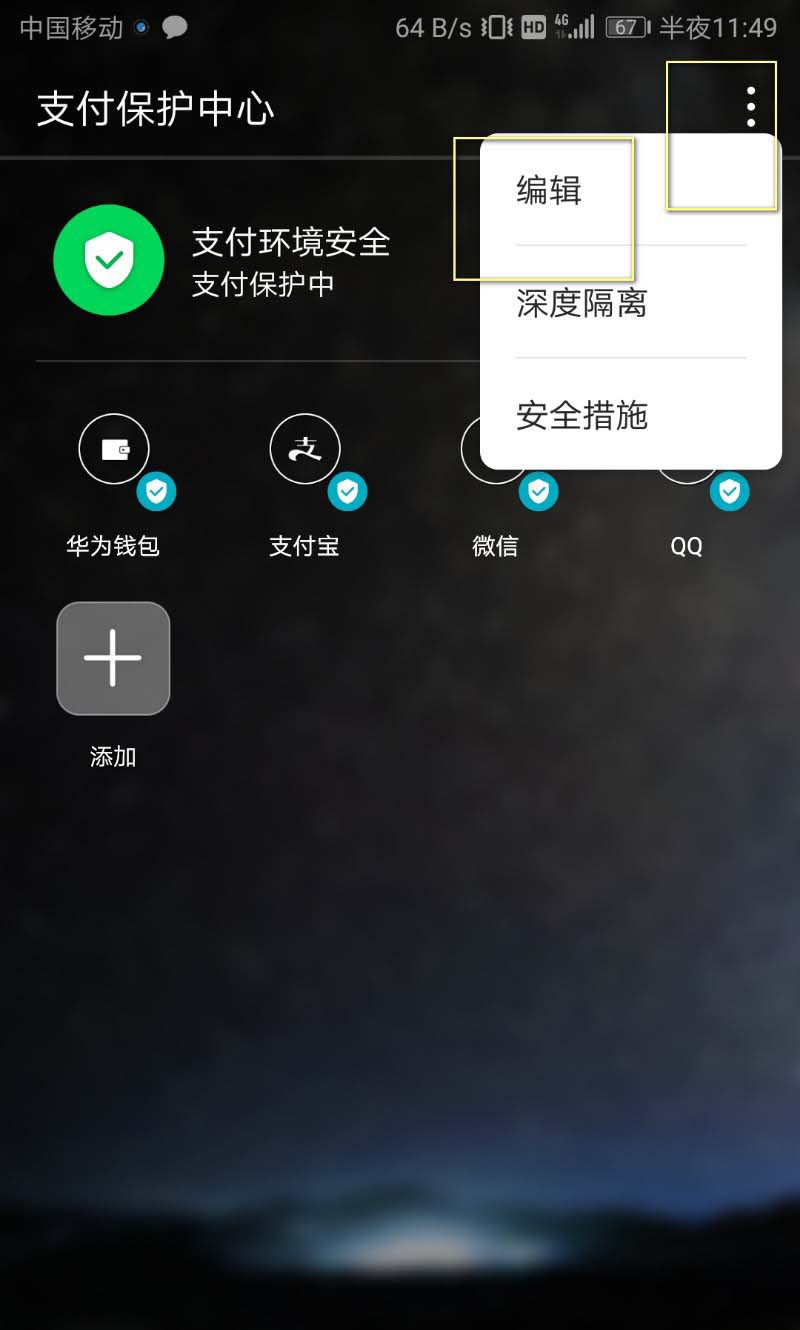800x1330 pixels.
Task: Tap the three-dot overflow menu icon
Action: pyautogui.click(x=750, y=107)
